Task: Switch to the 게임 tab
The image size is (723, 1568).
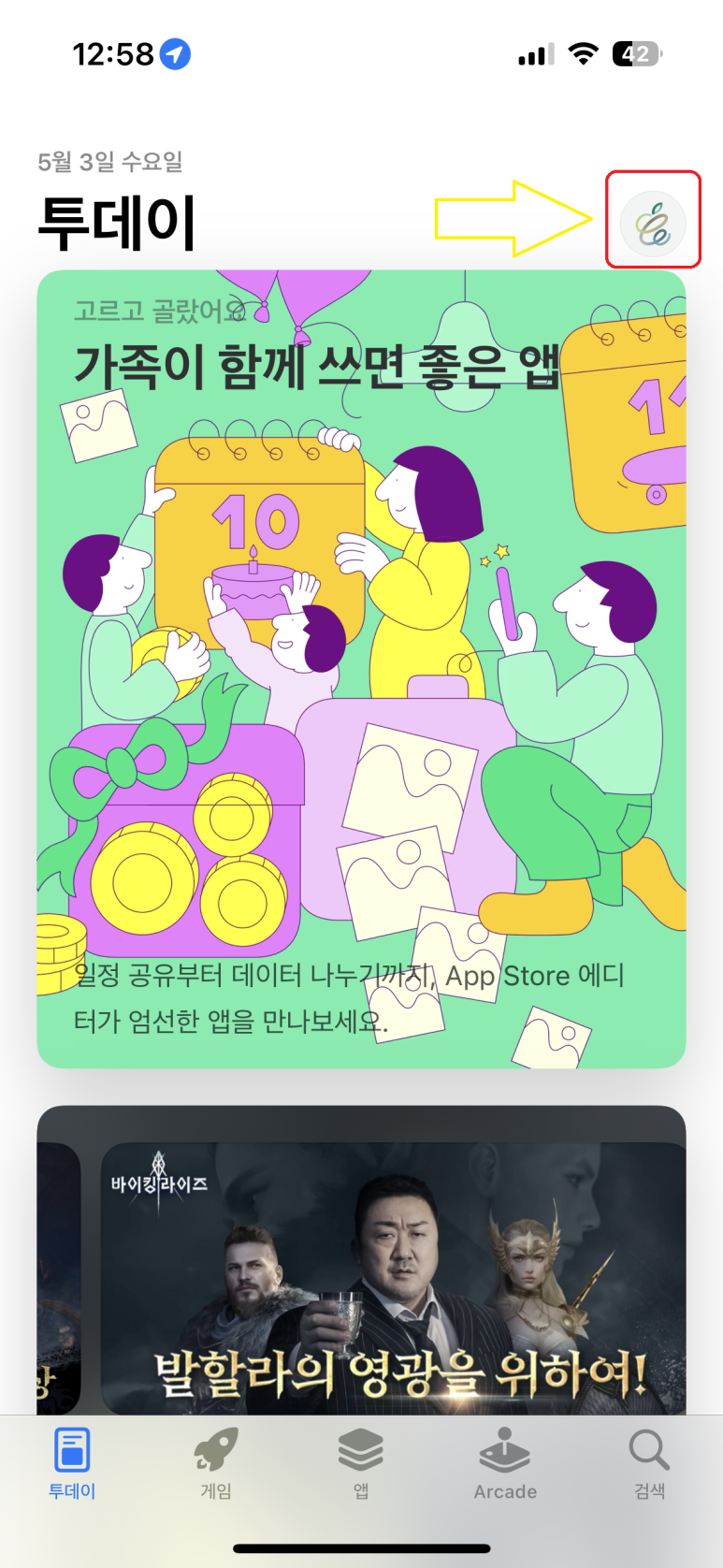Action: pyautogui.click(x=216, y=1464)
